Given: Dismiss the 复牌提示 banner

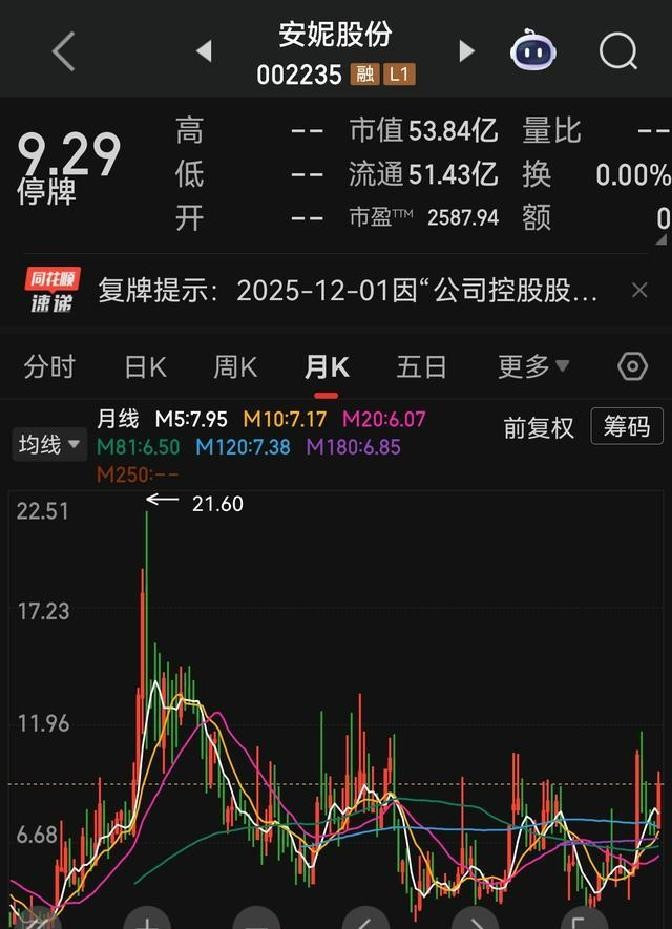Looking at the screenshot, I should click(x=640, y=291).
